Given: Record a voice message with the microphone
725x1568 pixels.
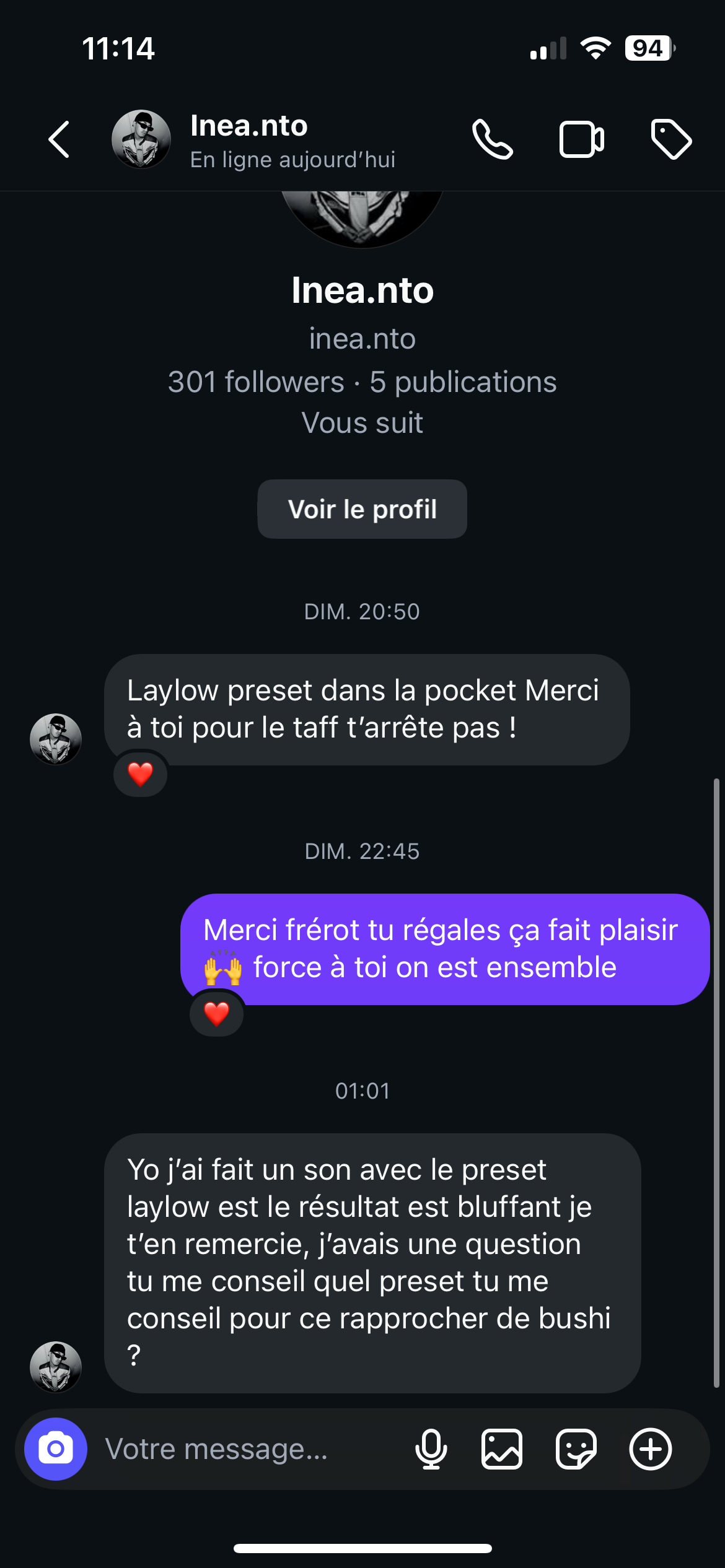Looking at the screenshot, I should tap(431, 1449).
